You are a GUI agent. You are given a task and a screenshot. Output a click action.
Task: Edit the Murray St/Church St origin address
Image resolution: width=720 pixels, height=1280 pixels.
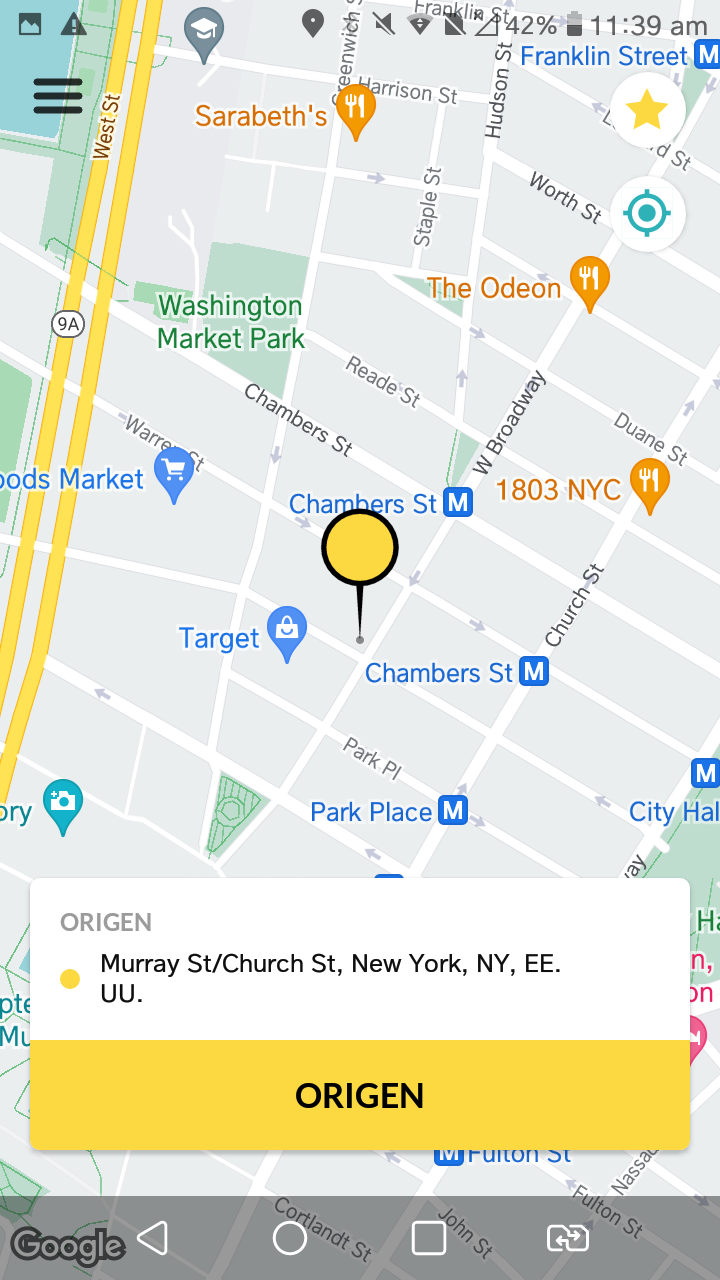330,978
